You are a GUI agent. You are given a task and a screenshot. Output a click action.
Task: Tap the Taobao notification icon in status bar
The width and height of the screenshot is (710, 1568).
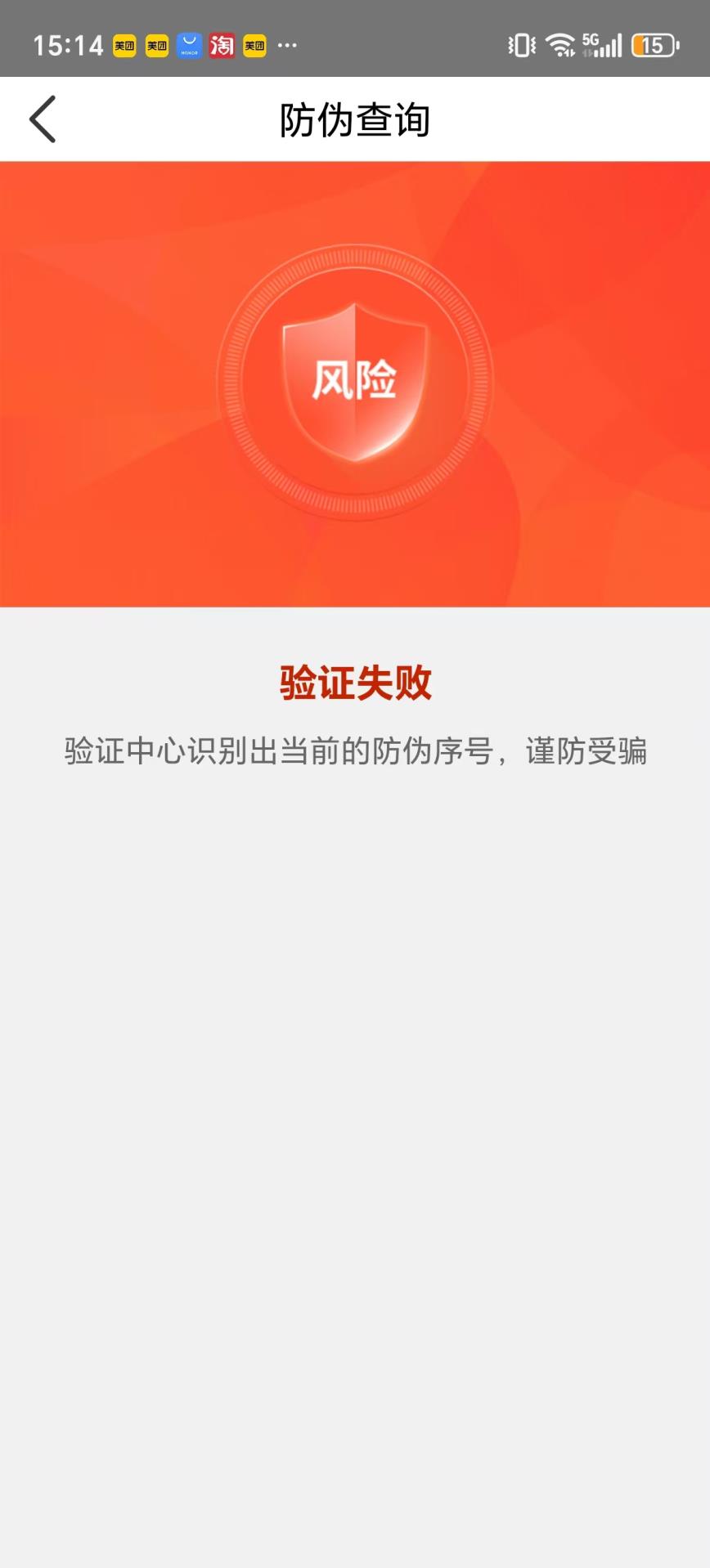click(x=222, y=45)
